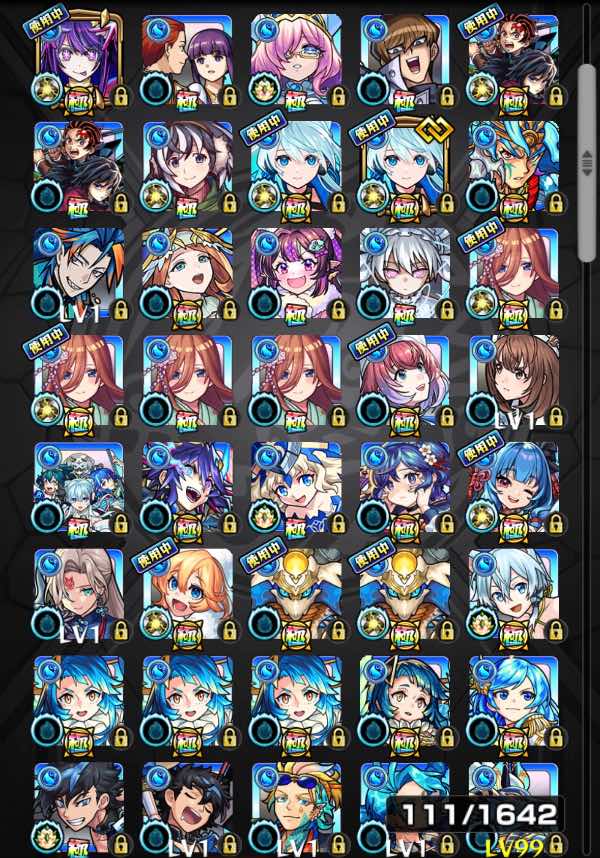Choose the girl with black-and-white hair
Image resolution: width=600 pixels, height=858 pixels.
tap(188, 167)
